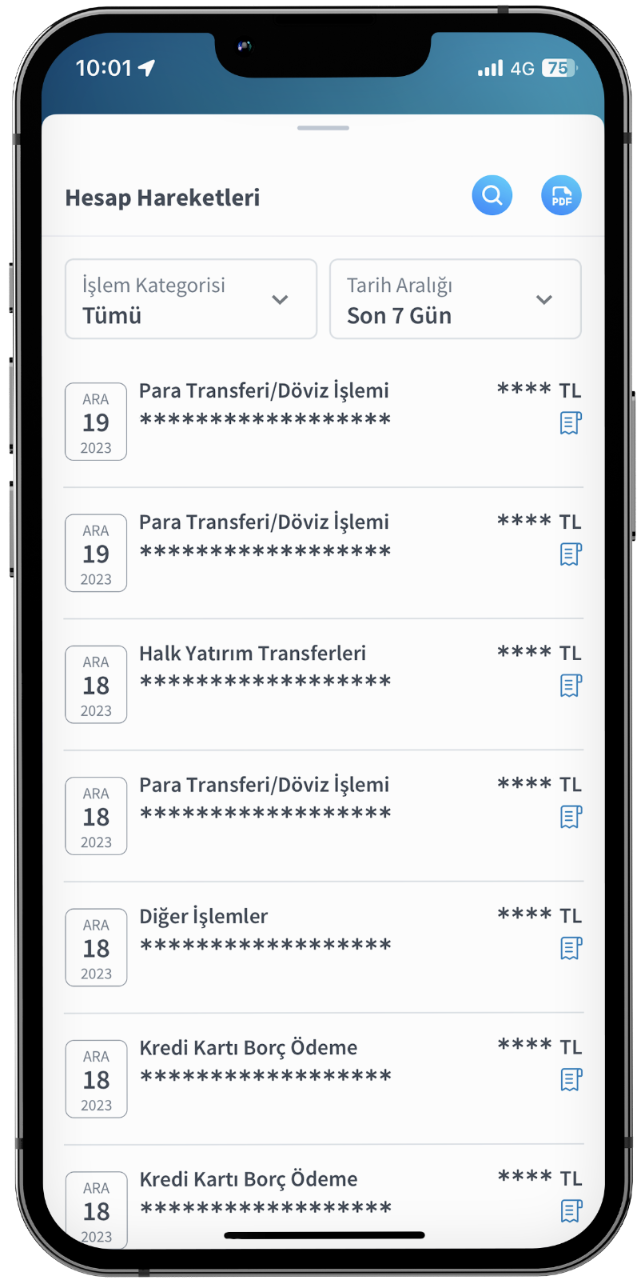View receipt for Halk Yatırım Transferleri
This screenshot has height=1280, width=641.
(570, 686)
